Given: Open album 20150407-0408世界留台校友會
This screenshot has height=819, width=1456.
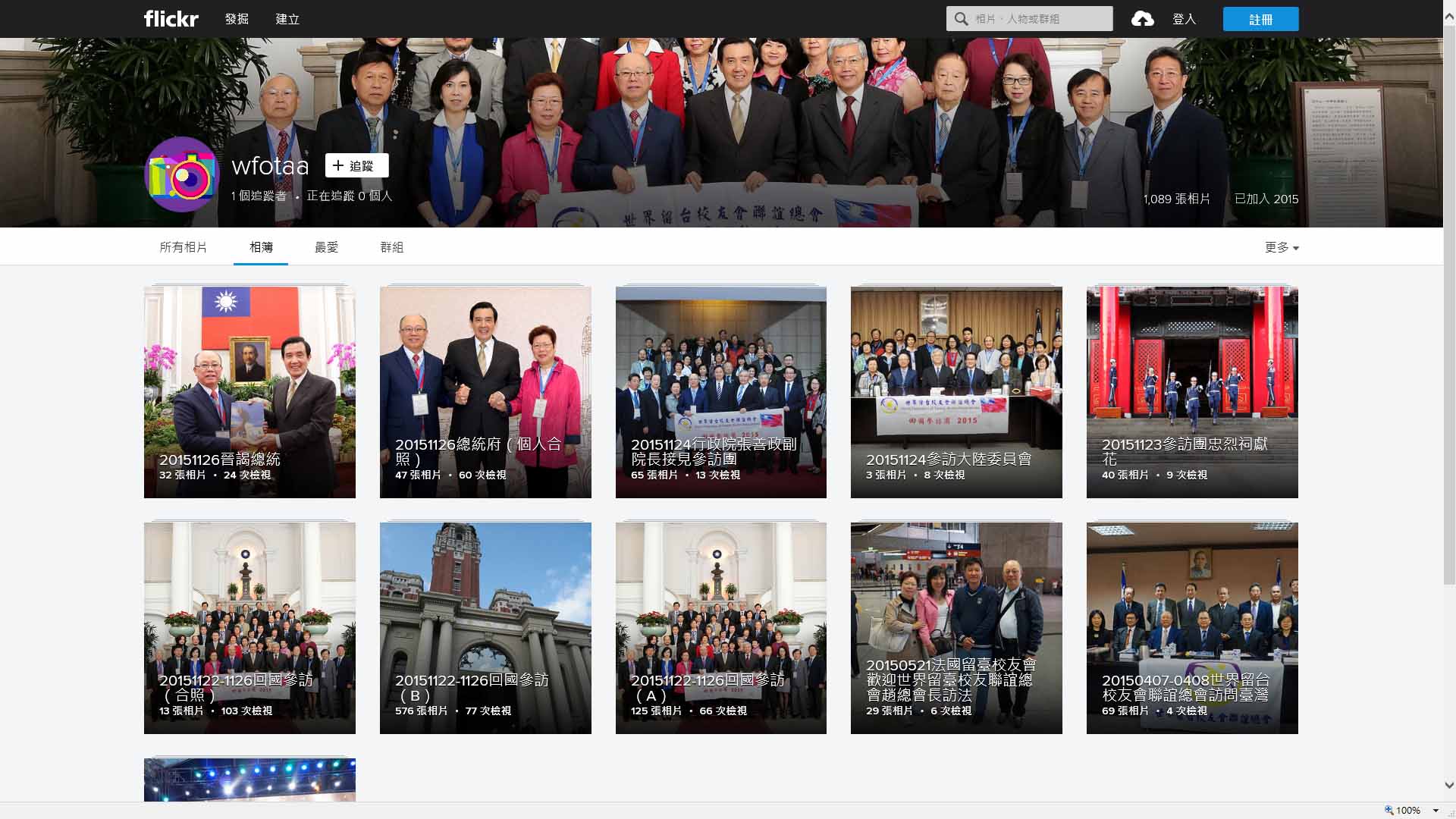Looking at the screenshot, I should (1192, 628).
